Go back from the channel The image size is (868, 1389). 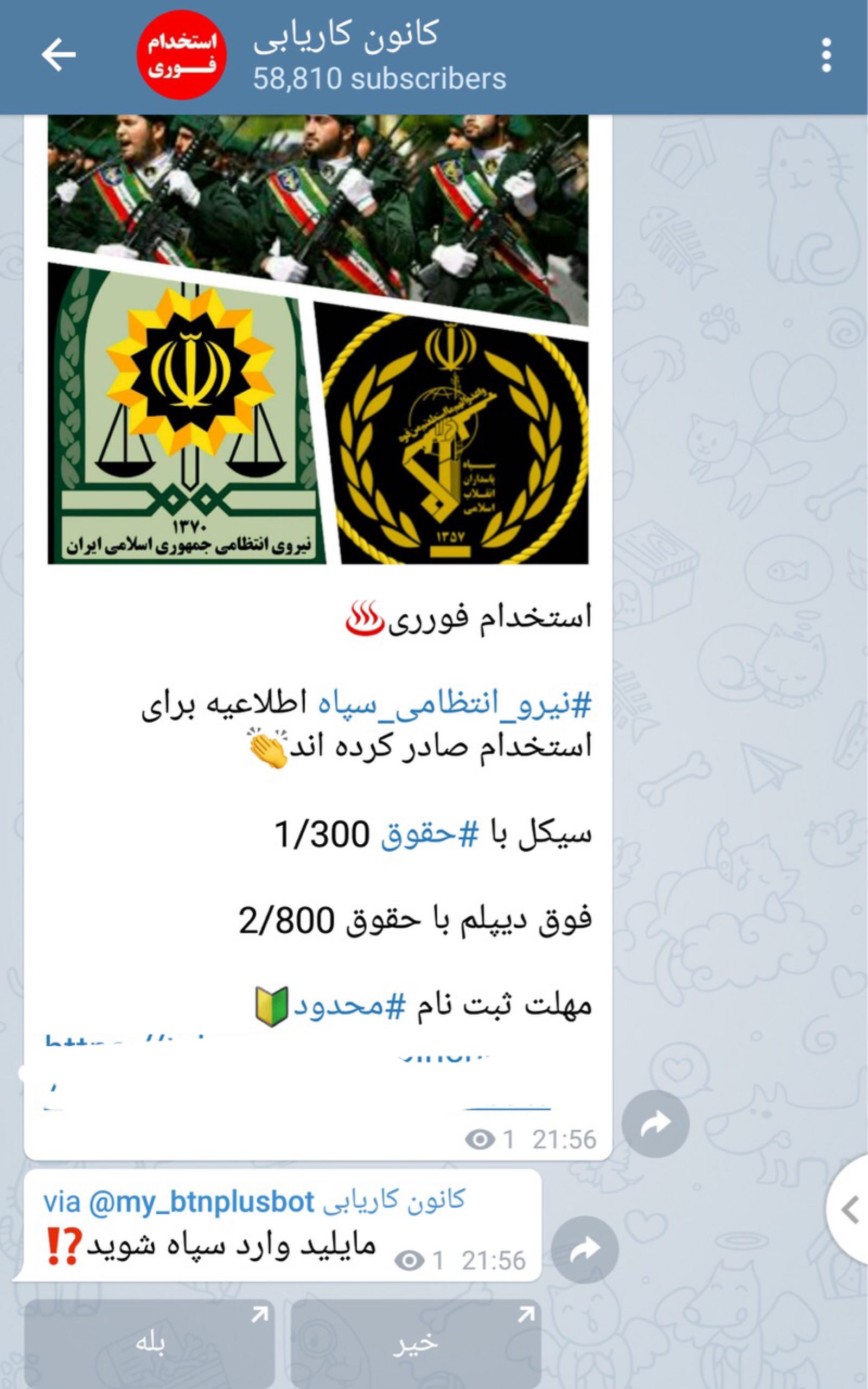(59, 56)
